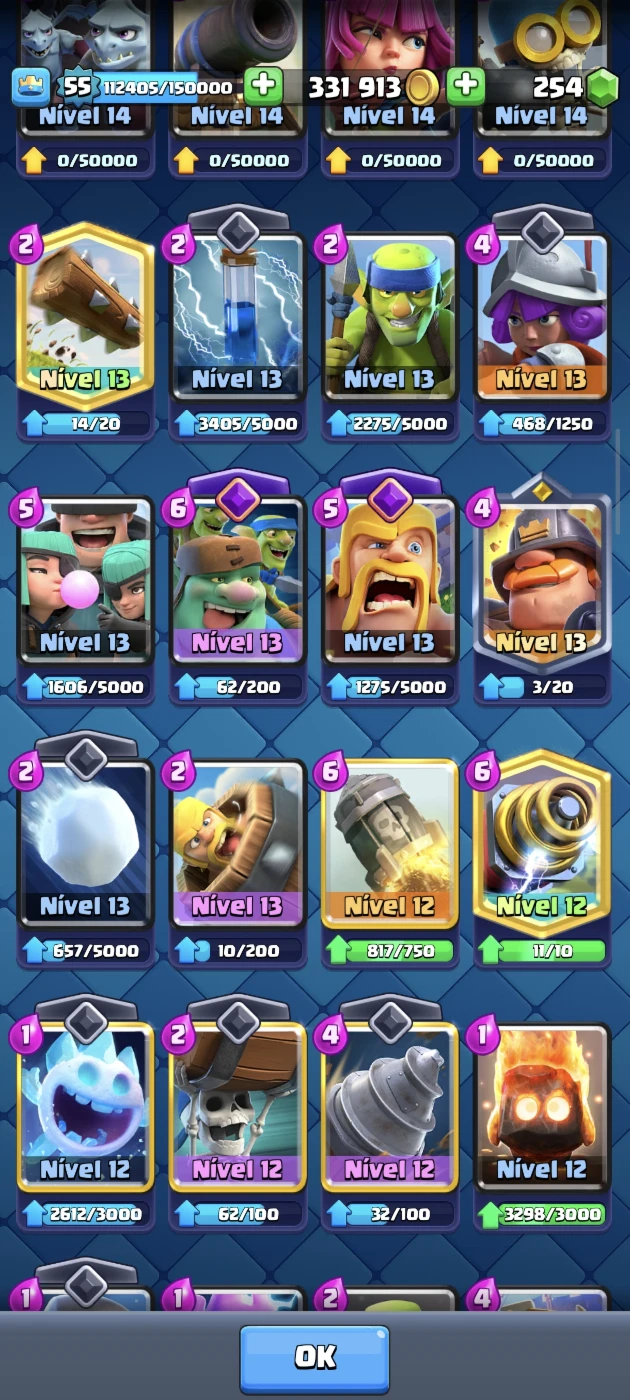Select the Goblin Drill card

point(390,1108)
